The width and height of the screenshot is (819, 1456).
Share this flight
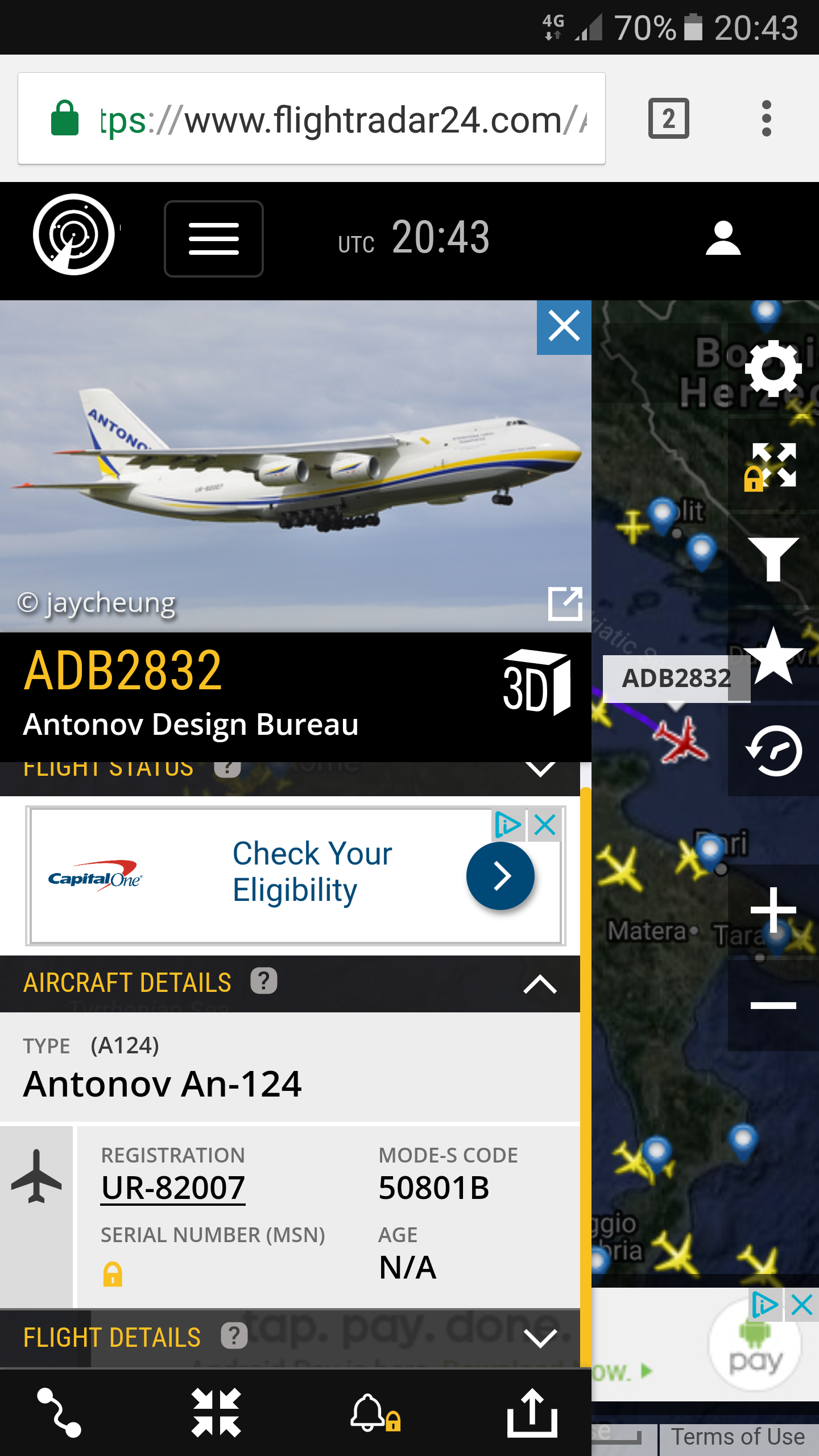point(532,1413)
